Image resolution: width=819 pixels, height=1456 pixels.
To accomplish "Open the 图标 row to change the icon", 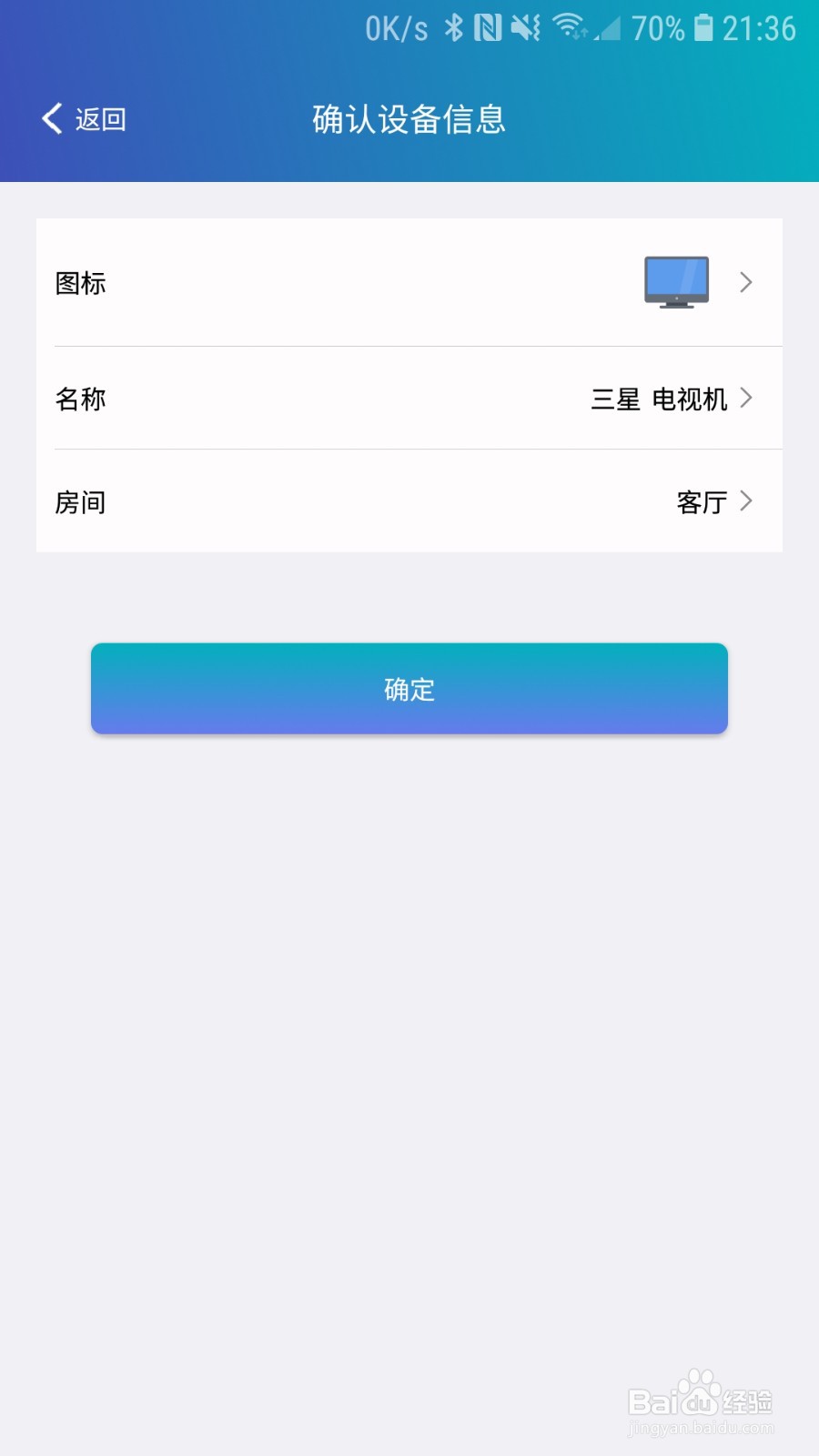I will tap(409, 282).
